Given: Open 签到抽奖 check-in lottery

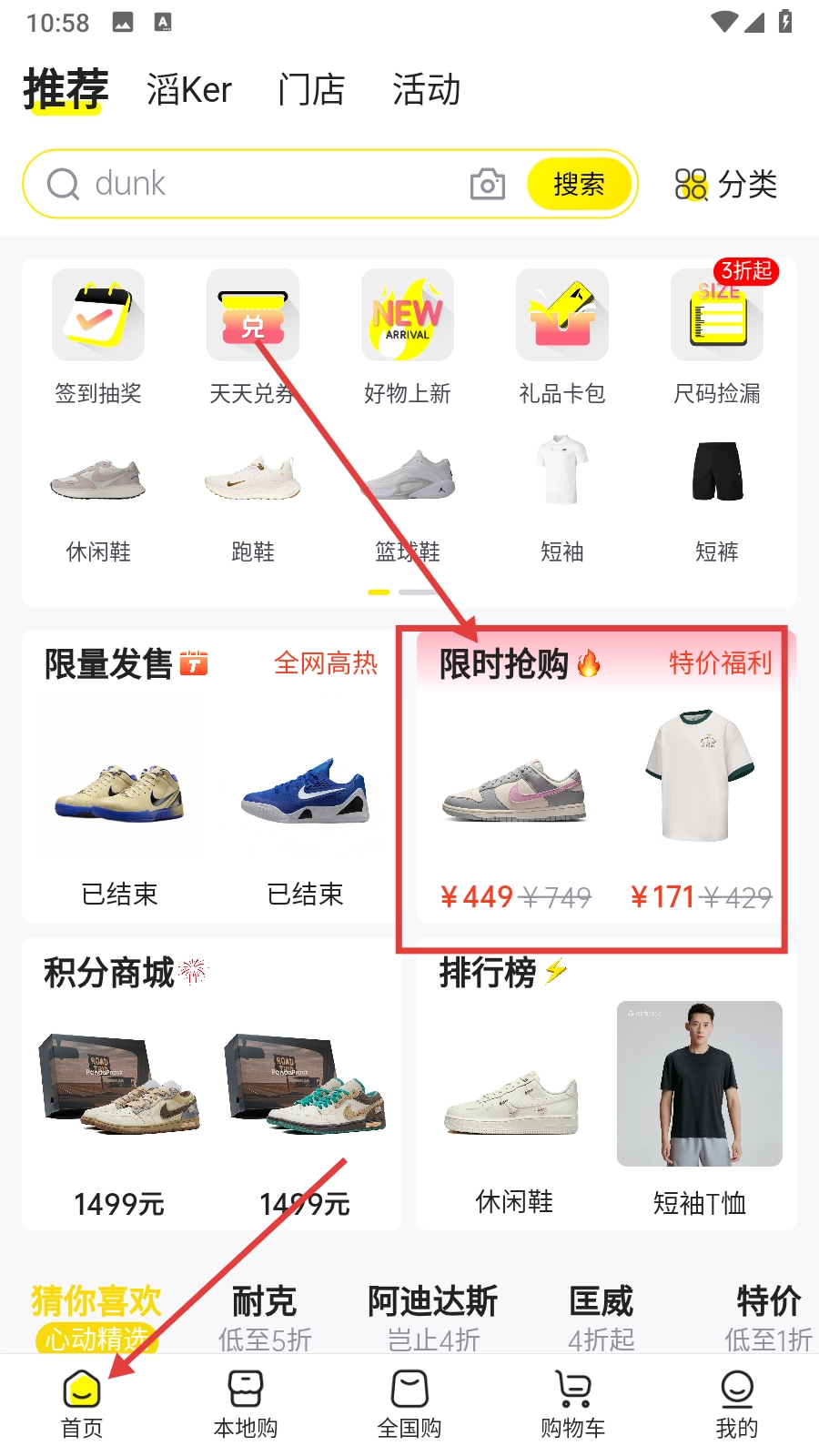Looking at the screenshot, I should pyautogui.click(x=98, y=337).
